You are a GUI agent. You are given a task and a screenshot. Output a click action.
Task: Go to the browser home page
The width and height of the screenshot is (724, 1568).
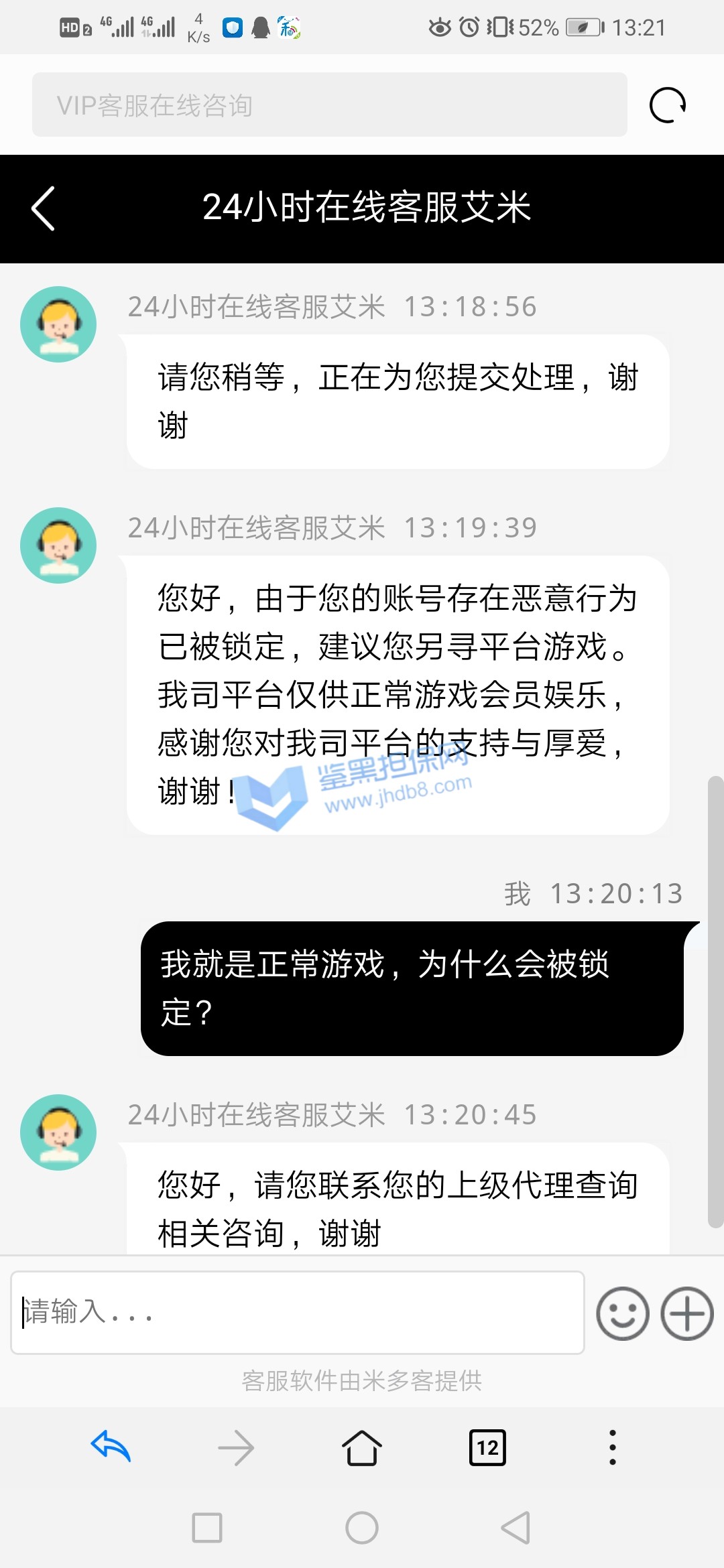click(362, 1447)
